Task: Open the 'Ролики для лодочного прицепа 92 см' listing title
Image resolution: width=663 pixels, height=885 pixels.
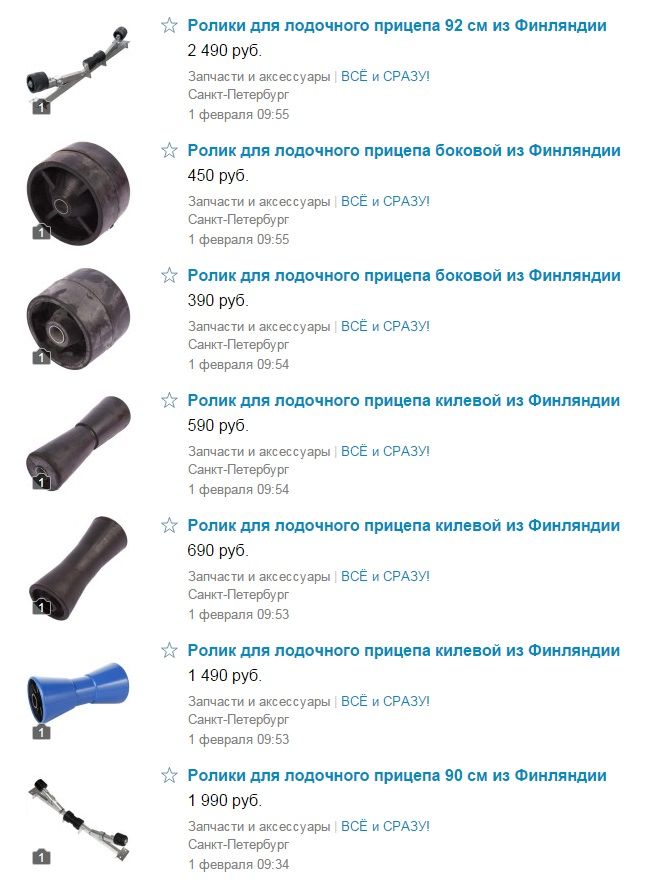Action: coord(396,26)
